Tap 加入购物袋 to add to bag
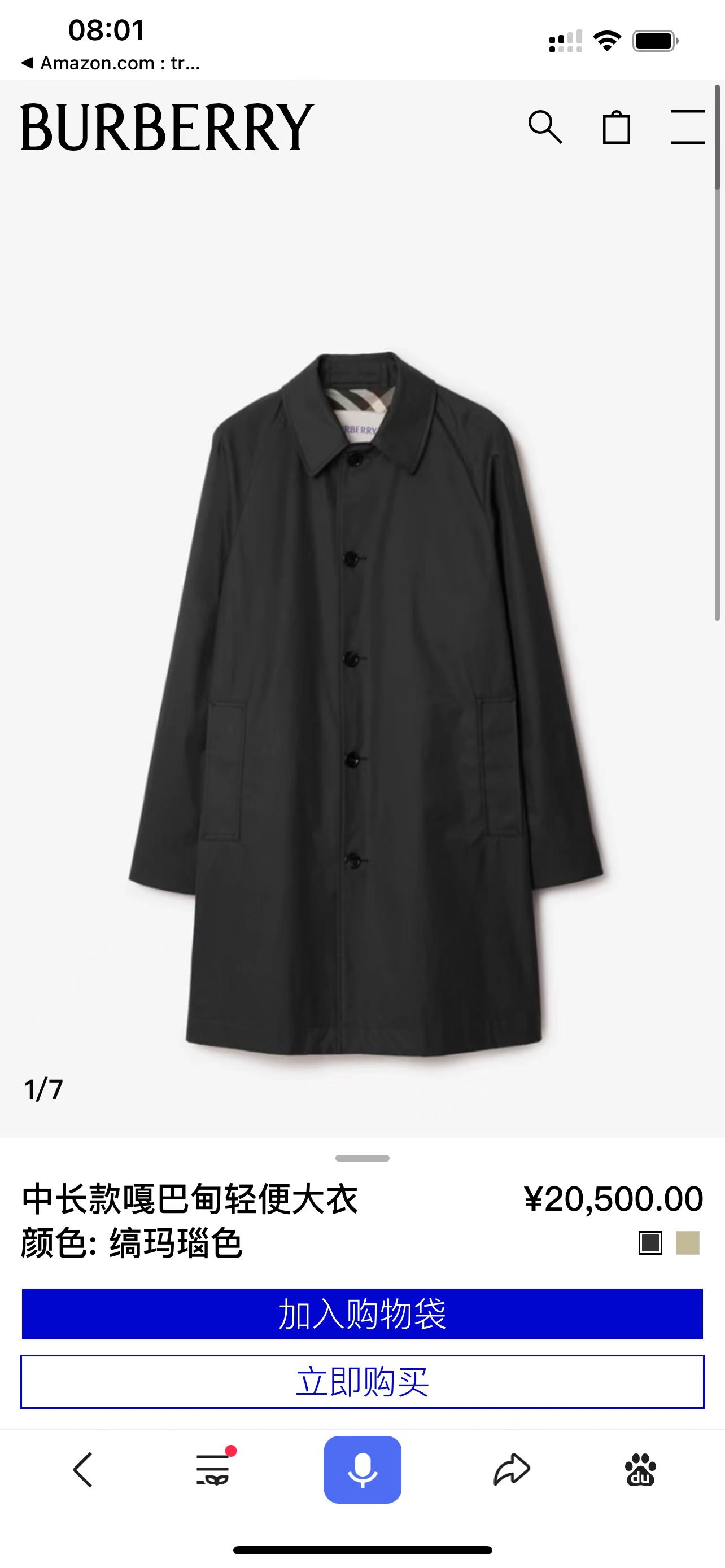This screenshot has height=1568, width=725. (x=362, y=1313)
